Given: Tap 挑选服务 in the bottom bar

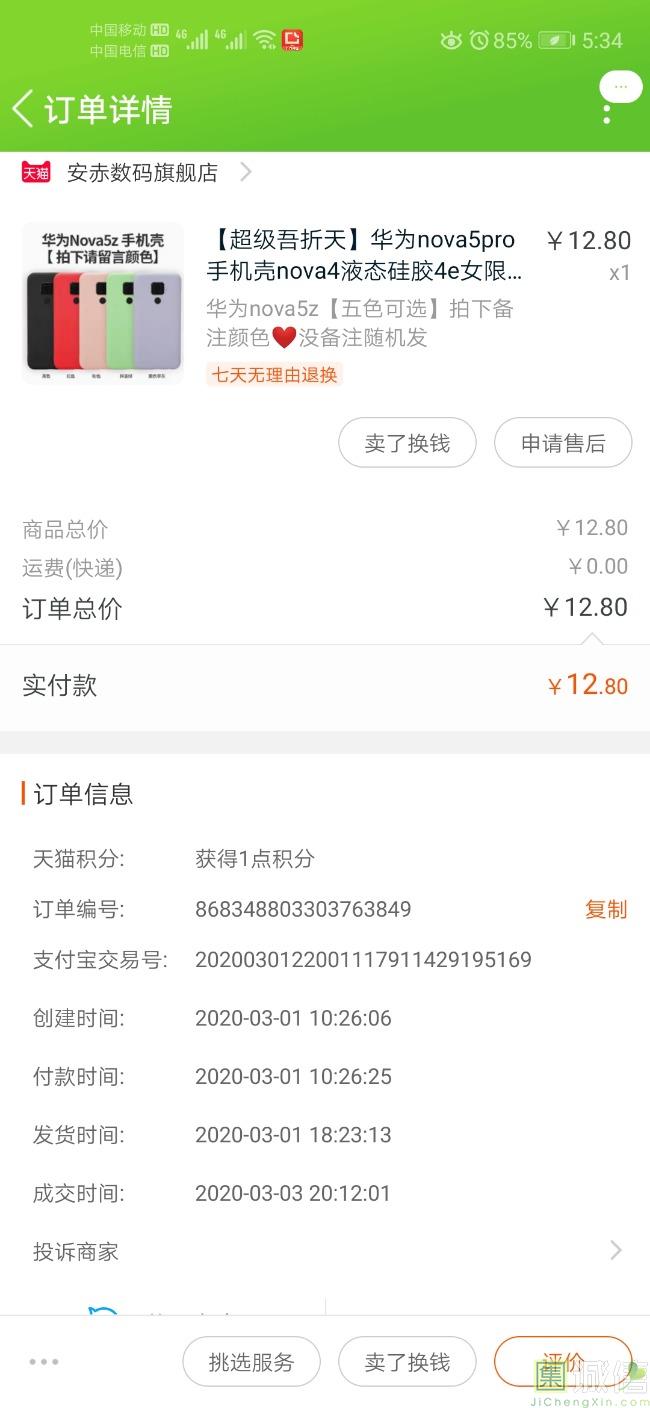Looking at the screenshot, I should coord(251,1361).
